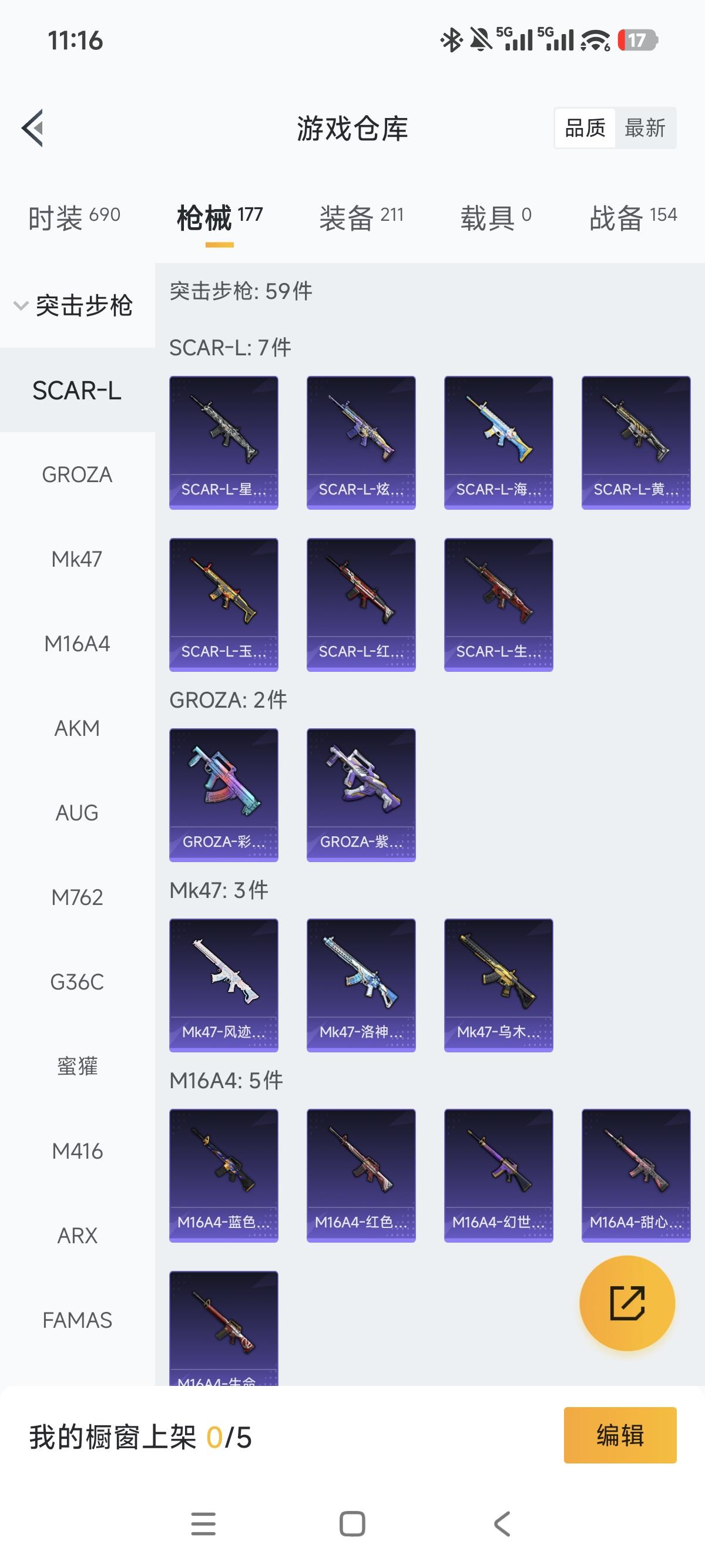Screen dimensions: 705x1568
Task: Switch to the 载具 tab
Action: [x=496, y=217]
